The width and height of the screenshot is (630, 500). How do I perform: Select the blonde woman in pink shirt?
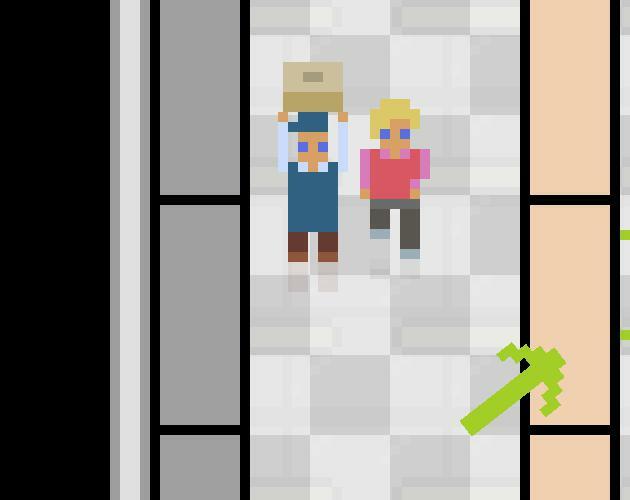[x=394, y=175]
